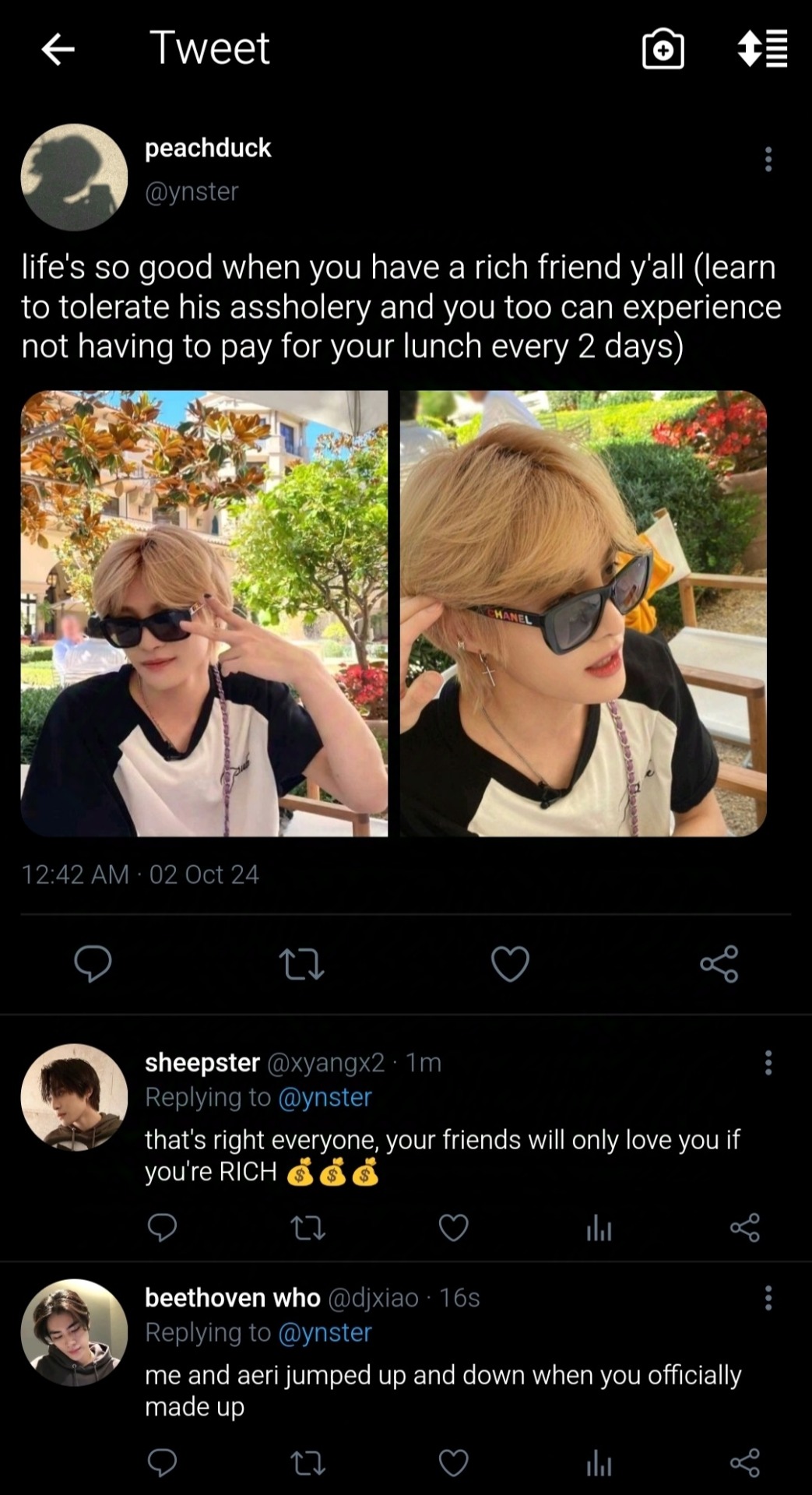Open beethoven who's profile picture
Viewport: 812px width, 1495px height.
click(x=74, y=1331)
